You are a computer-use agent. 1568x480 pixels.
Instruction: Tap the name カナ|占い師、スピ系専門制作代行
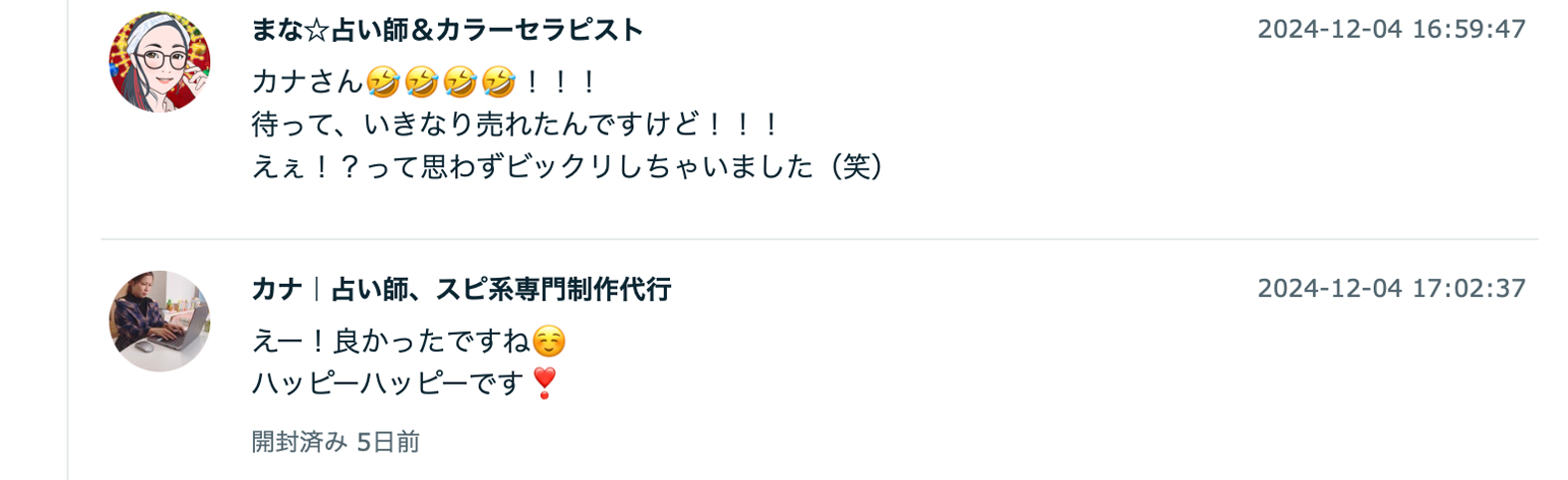pos(461,290)
